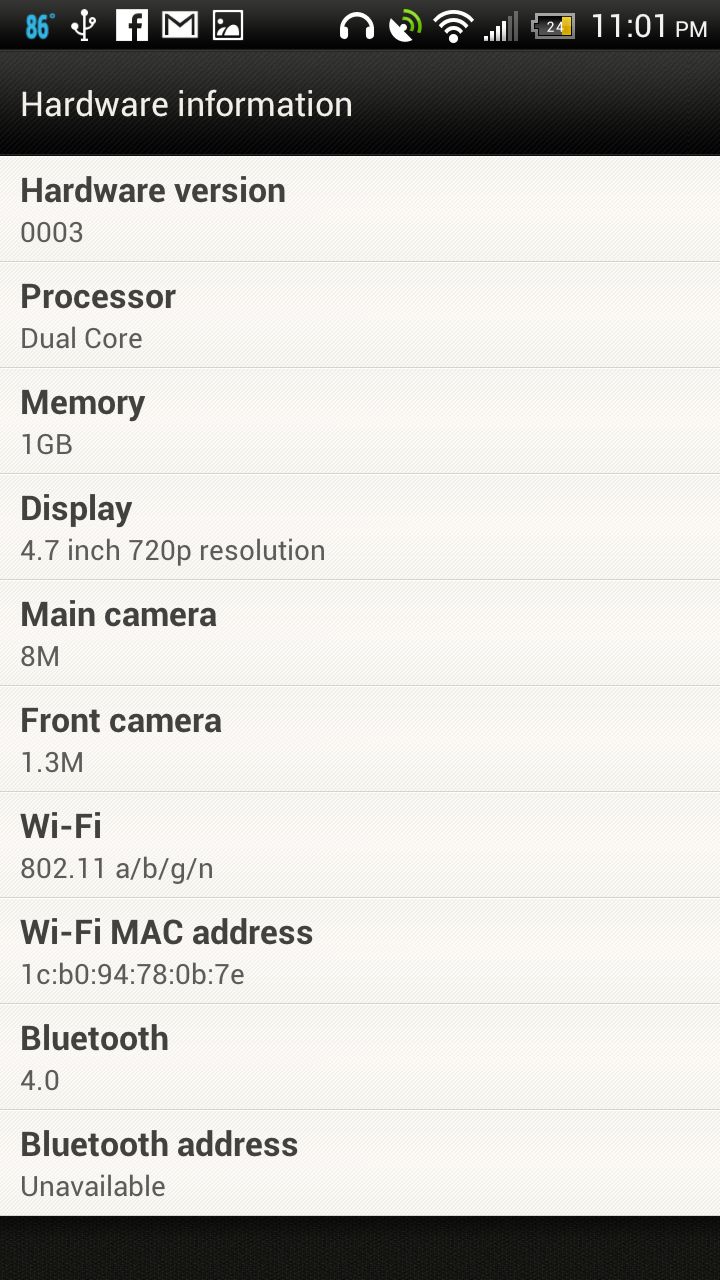Tap the Bluetooth address row
The image size is (720, 1280).
360,1163
